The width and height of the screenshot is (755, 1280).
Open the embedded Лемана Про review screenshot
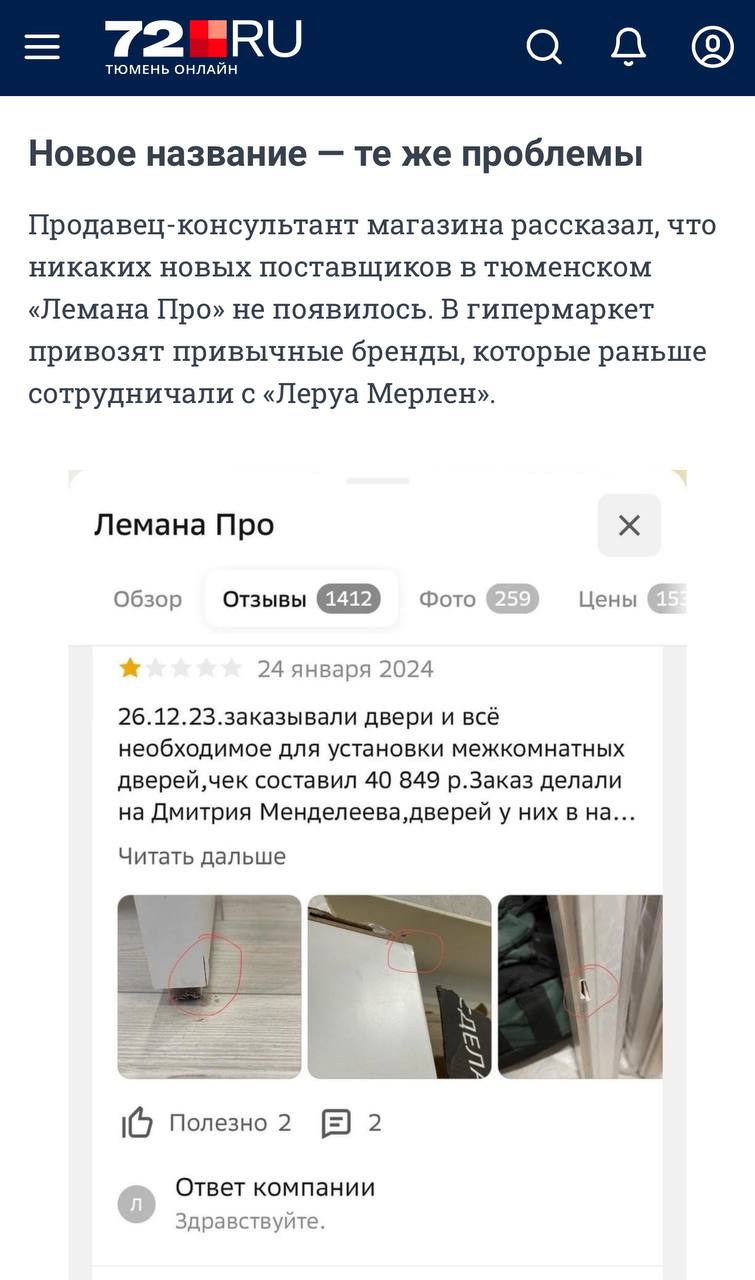click(377, 870)
